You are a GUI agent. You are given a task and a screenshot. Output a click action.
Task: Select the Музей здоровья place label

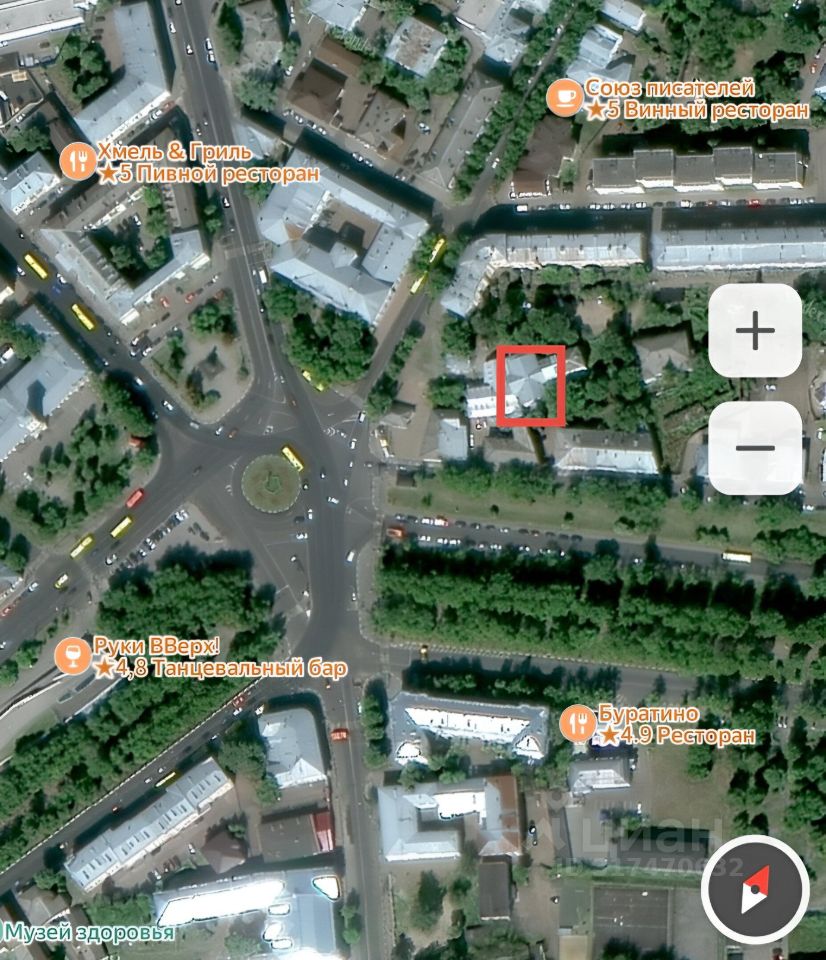tap(88, 932)
